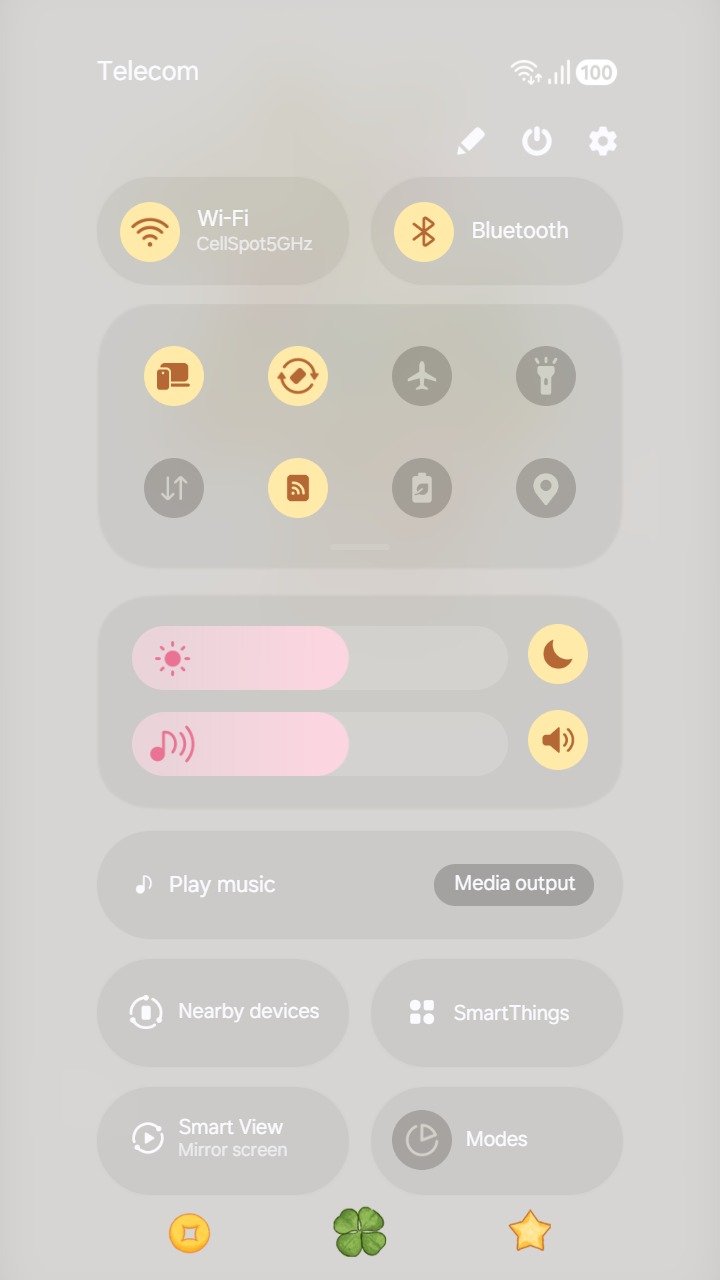Toggle the moon dark mode button
The image size is (720, 1280).
tap(558, 655)
